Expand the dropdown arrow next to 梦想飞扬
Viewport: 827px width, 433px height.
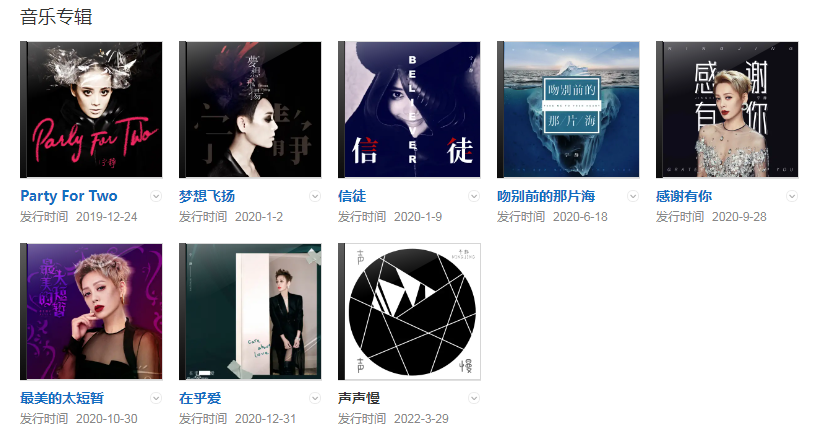click(x=315, y=196)
